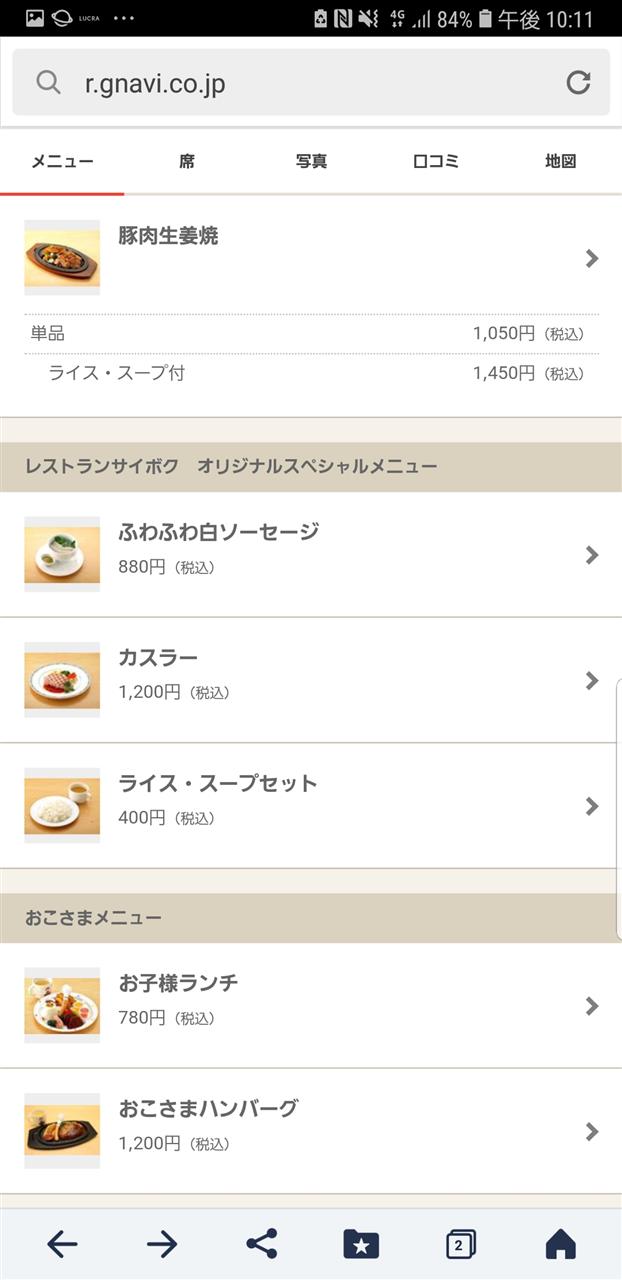View details for カスラー
Screen dimensions: 622x1280
click(x=311, y=680)
